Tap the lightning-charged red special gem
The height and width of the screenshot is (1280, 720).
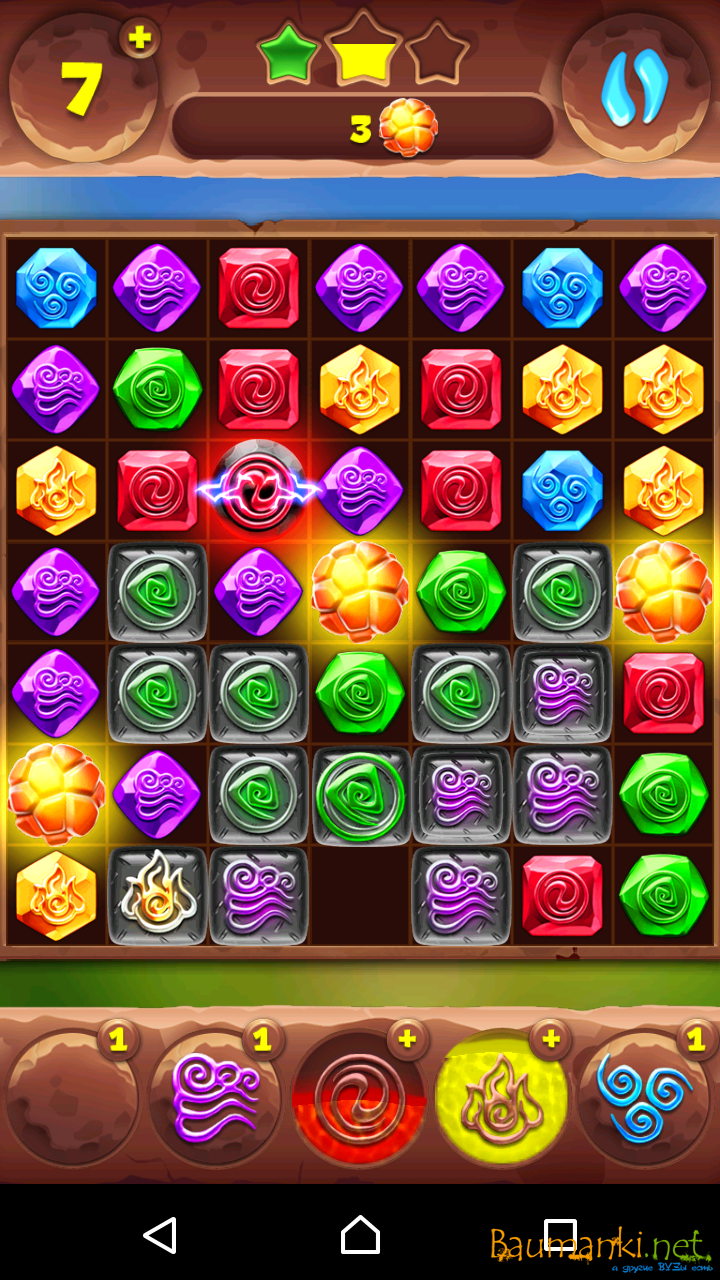(x=258, y=492)
